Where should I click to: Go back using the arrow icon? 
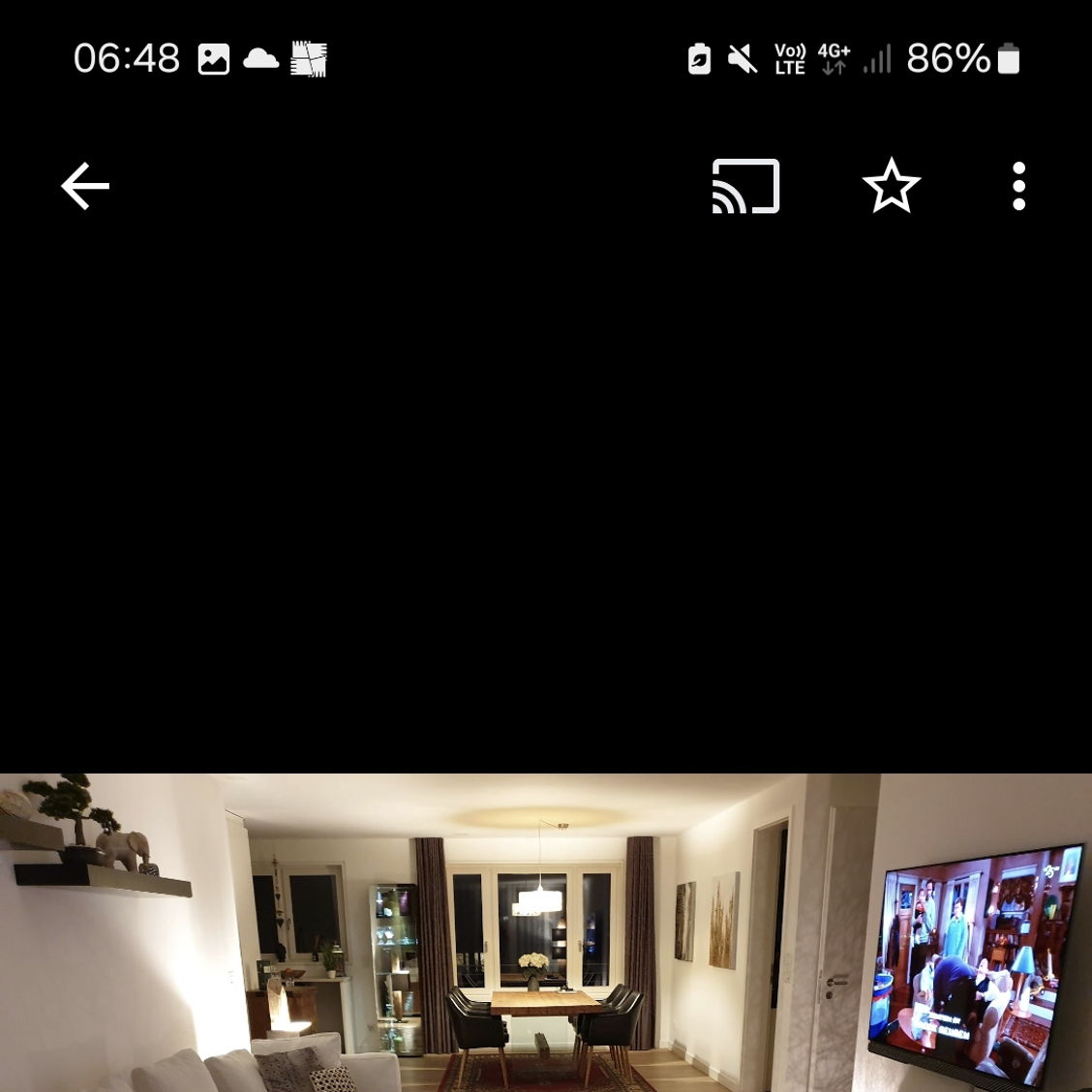pos(85,186)
